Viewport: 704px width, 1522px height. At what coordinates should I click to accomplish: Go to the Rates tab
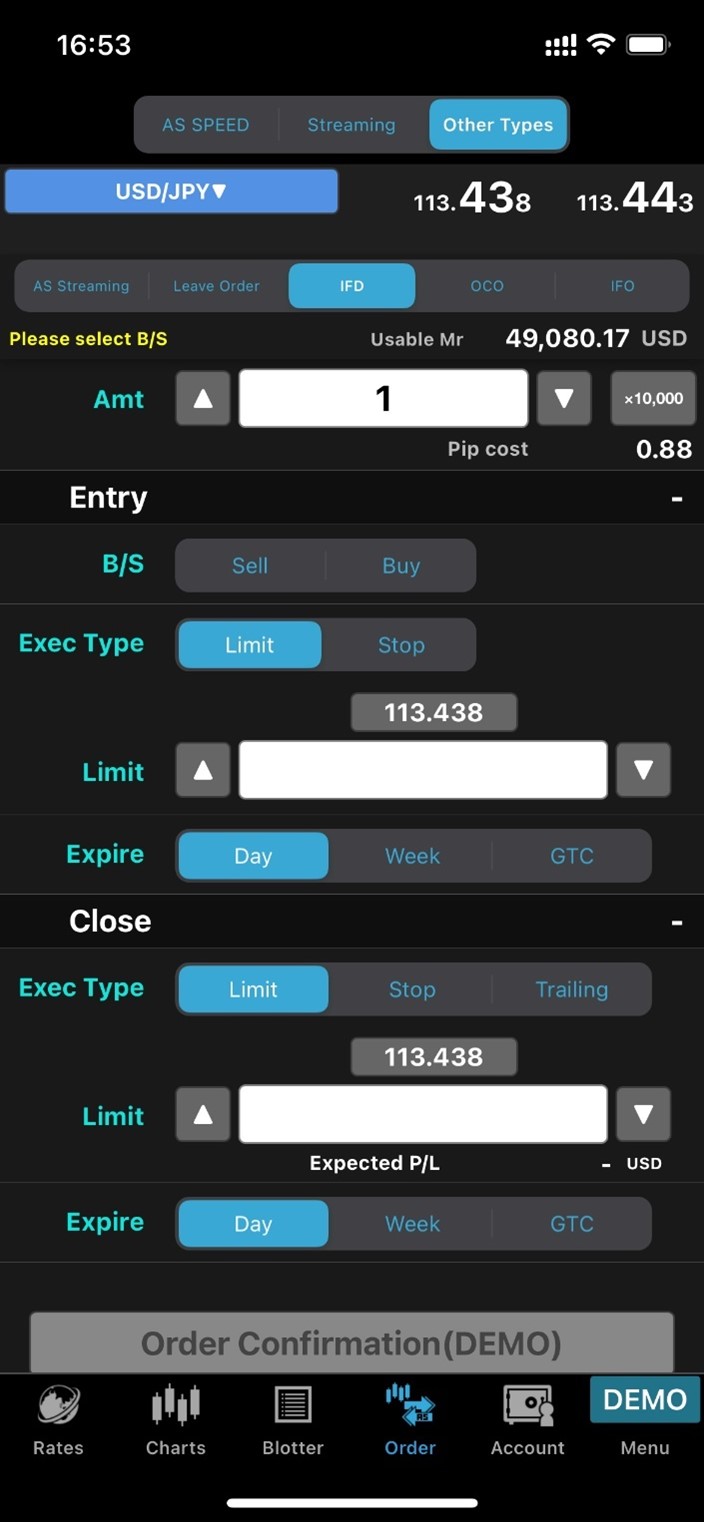(x=58, y=1420)
